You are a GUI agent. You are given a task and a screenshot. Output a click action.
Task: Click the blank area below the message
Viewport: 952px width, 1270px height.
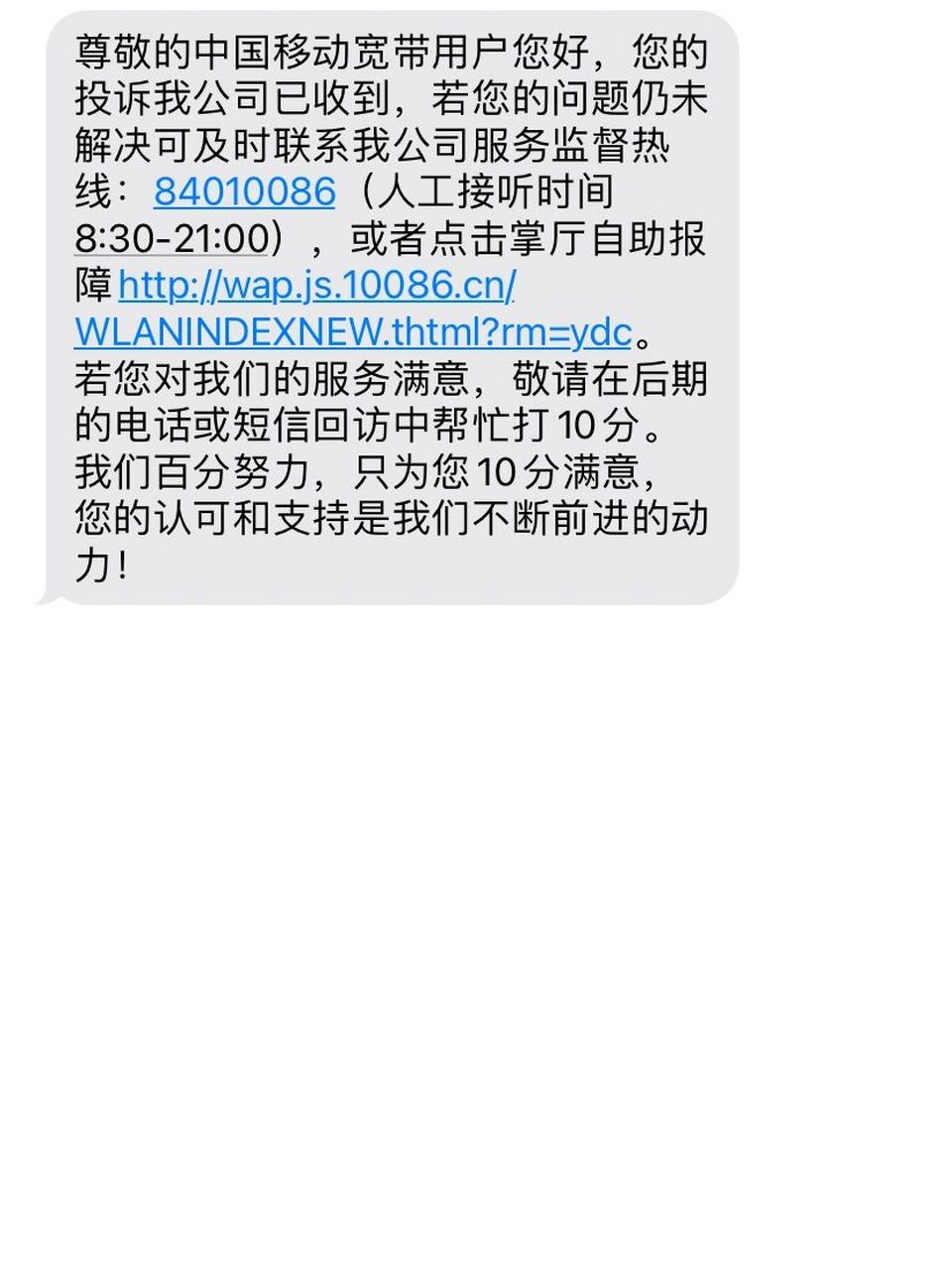476,893
